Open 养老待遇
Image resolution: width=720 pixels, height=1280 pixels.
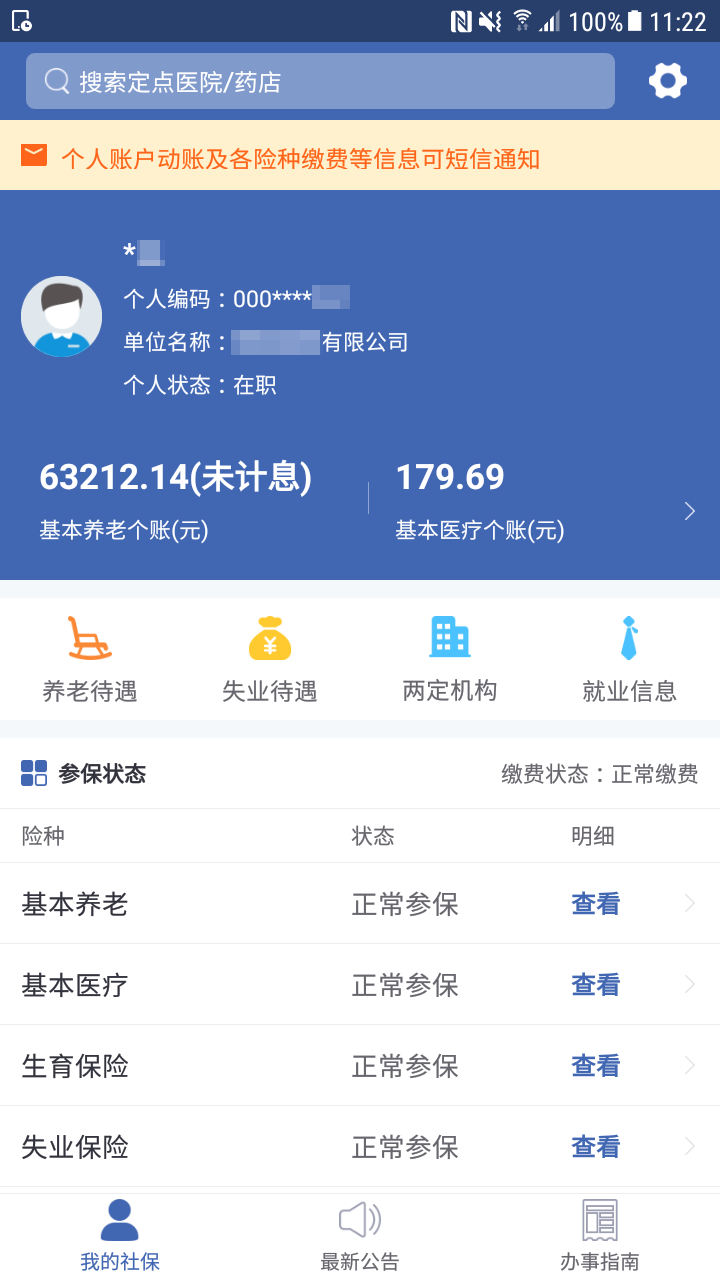click(x=90, y=659)
